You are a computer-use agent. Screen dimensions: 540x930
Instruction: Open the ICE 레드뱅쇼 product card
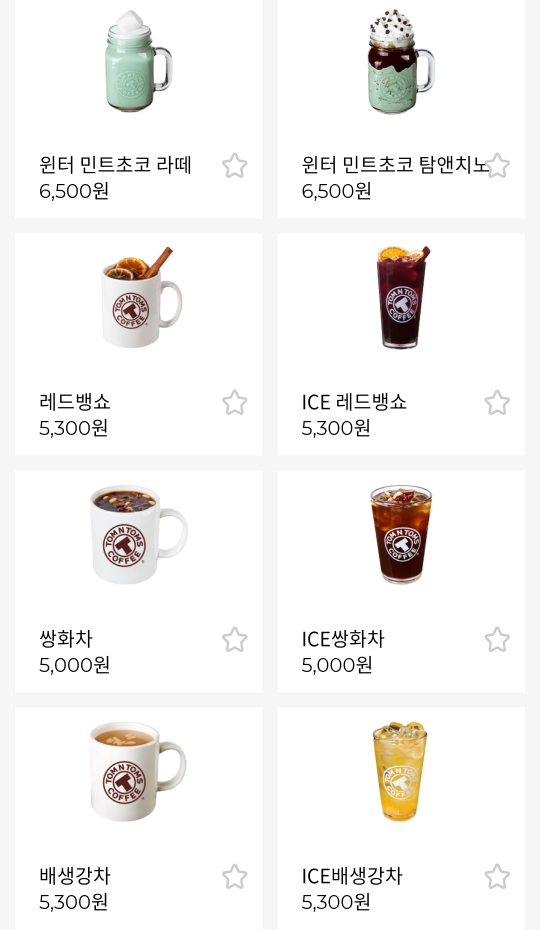[401, 344]
